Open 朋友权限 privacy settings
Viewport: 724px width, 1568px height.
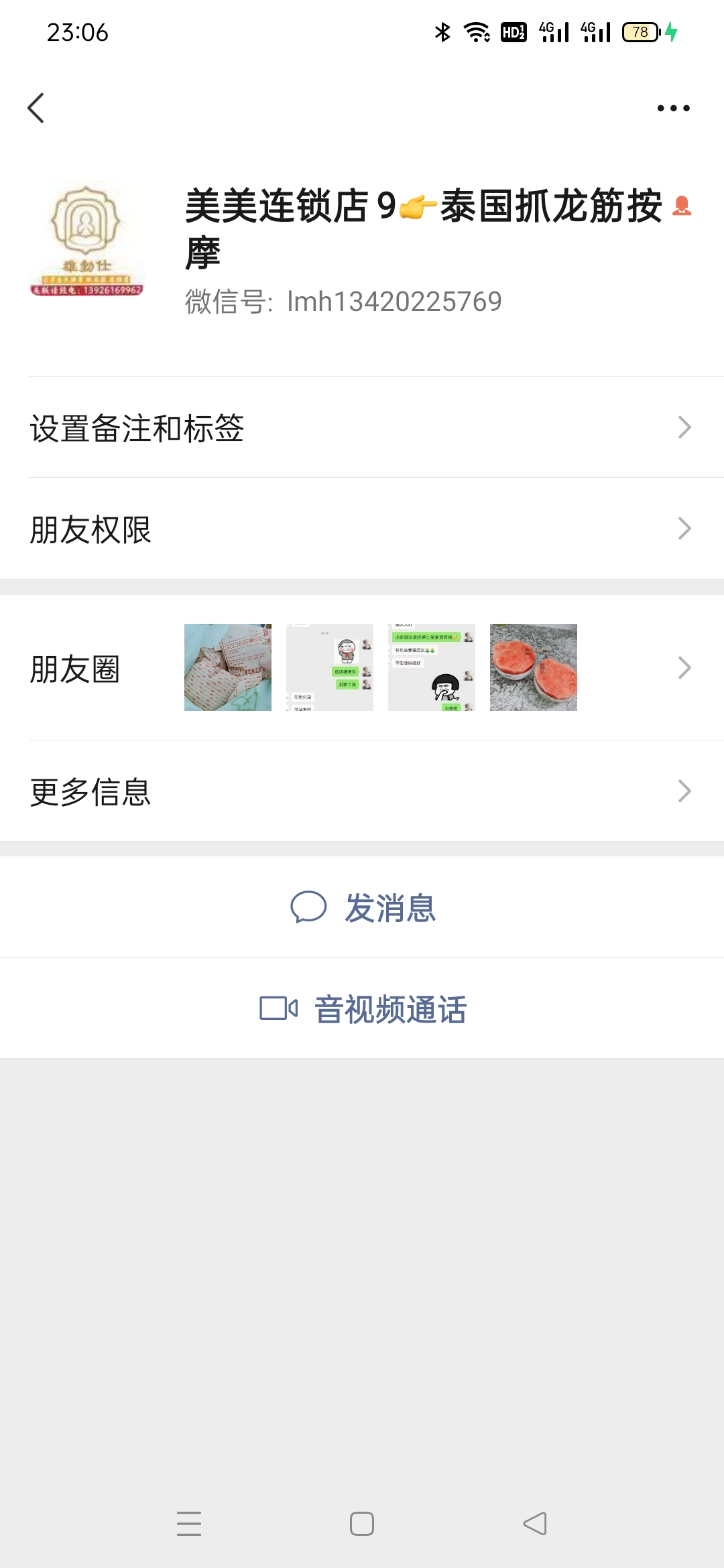pyautogui.click(x=362, y=529)
